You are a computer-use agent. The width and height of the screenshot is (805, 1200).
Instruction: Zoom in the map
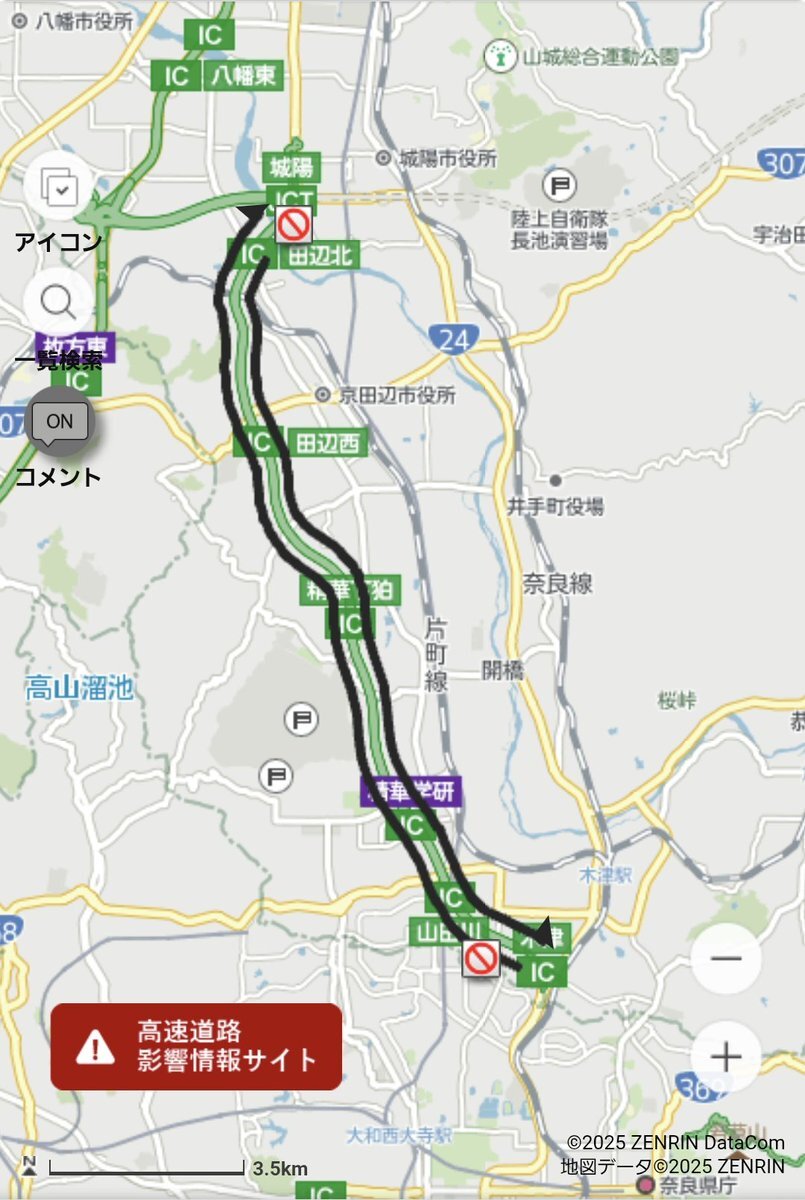[x=726, y=1057]
